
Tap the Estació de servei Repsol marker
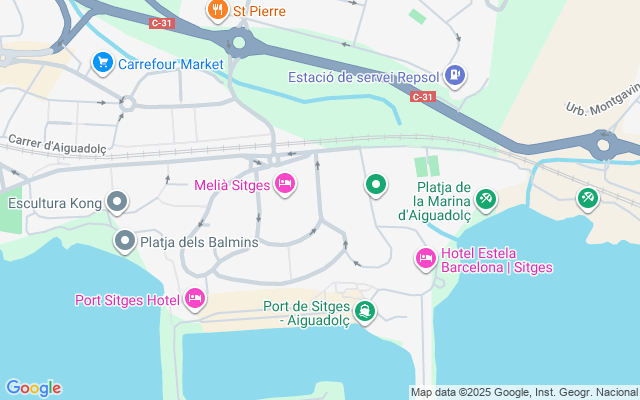coord(455,74)
